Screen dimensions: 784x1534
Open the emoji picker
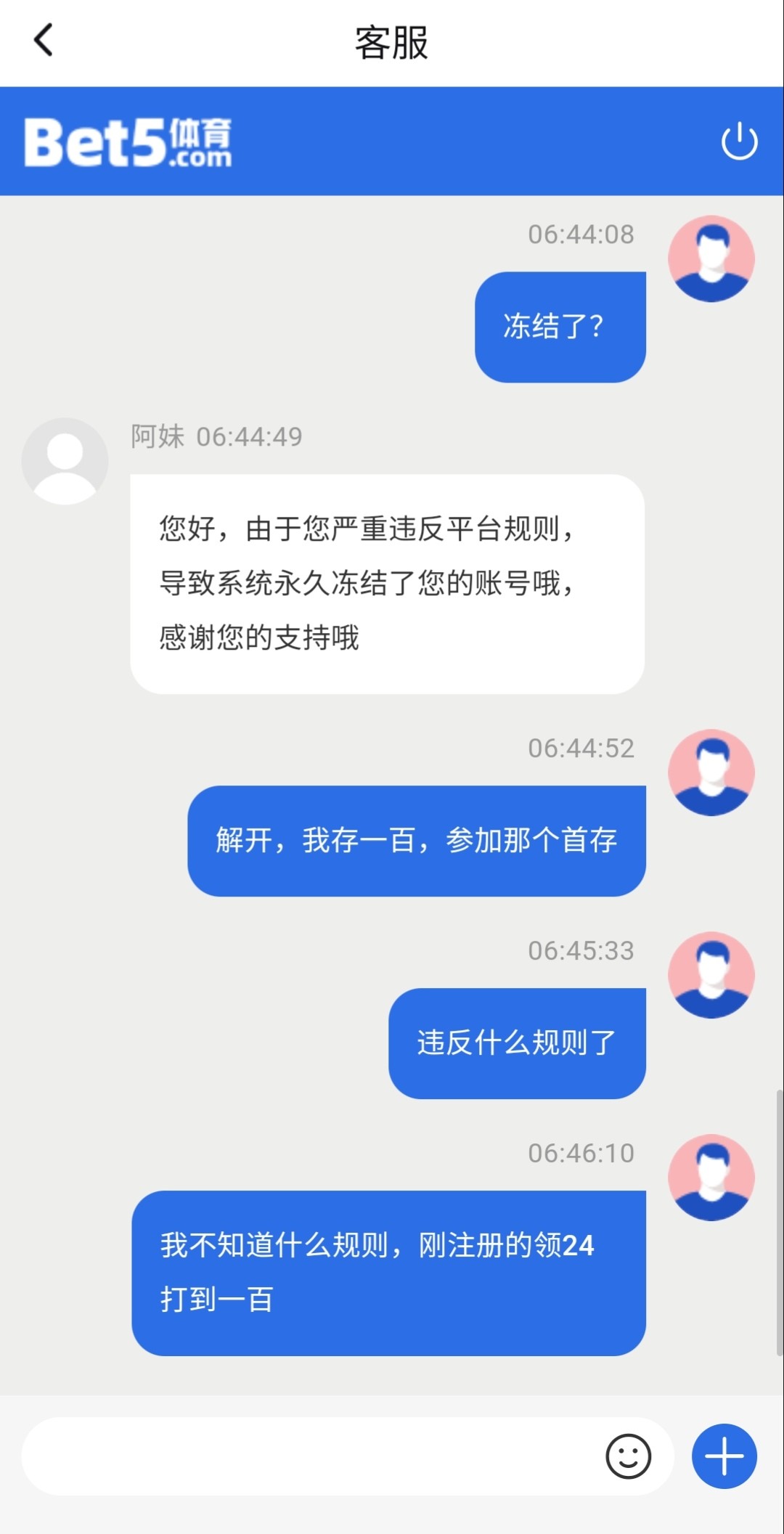point(629,1456)
